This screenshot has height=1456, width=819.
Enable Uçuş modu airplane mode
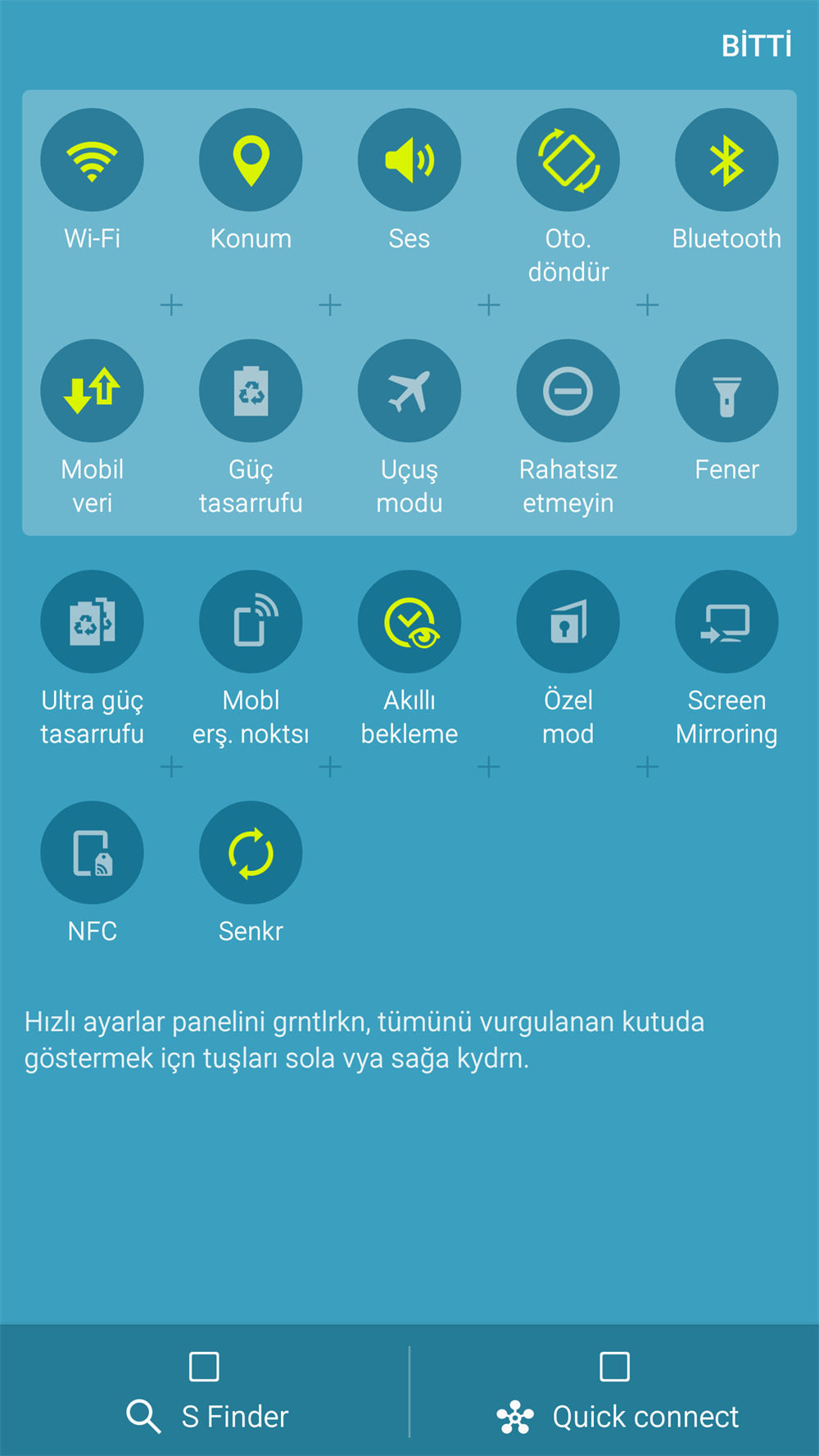409,391
